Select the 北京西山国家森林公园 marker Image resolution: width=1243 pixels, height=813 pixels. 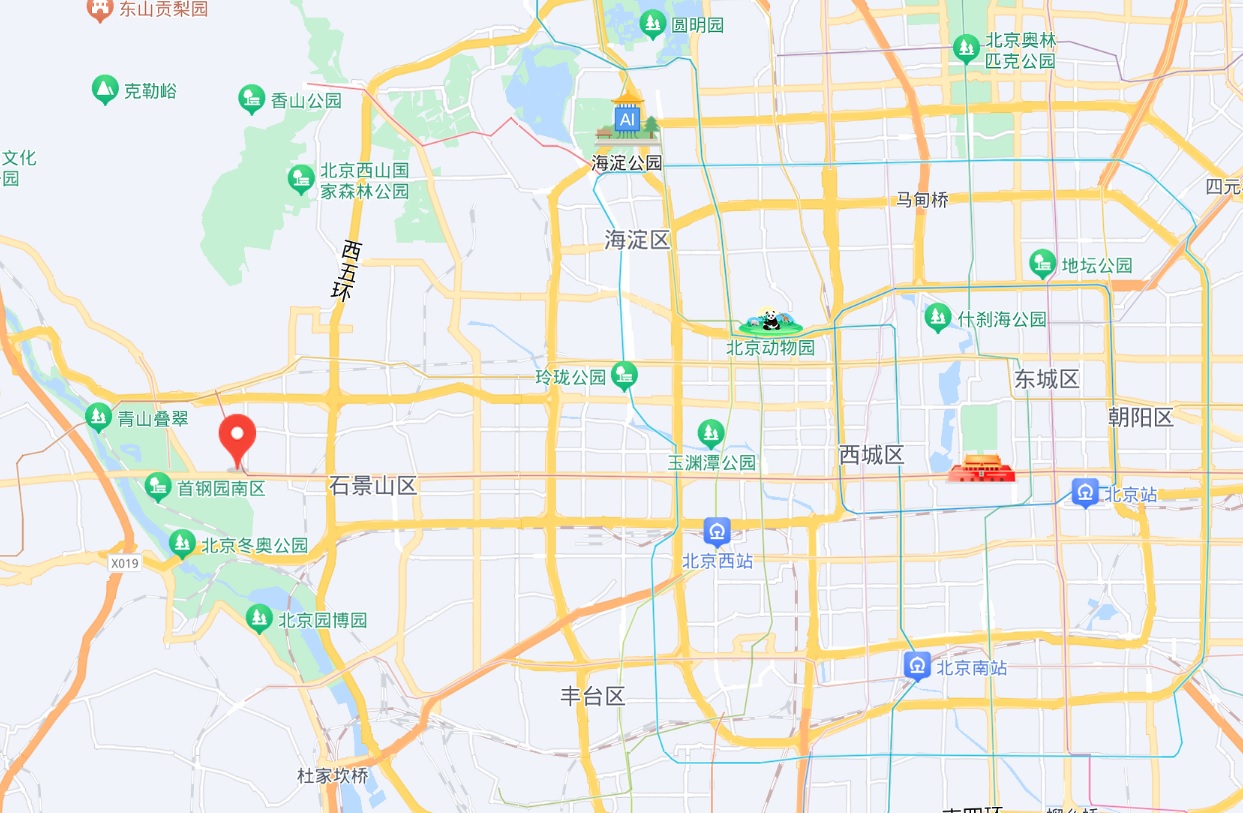coord(301,180)
